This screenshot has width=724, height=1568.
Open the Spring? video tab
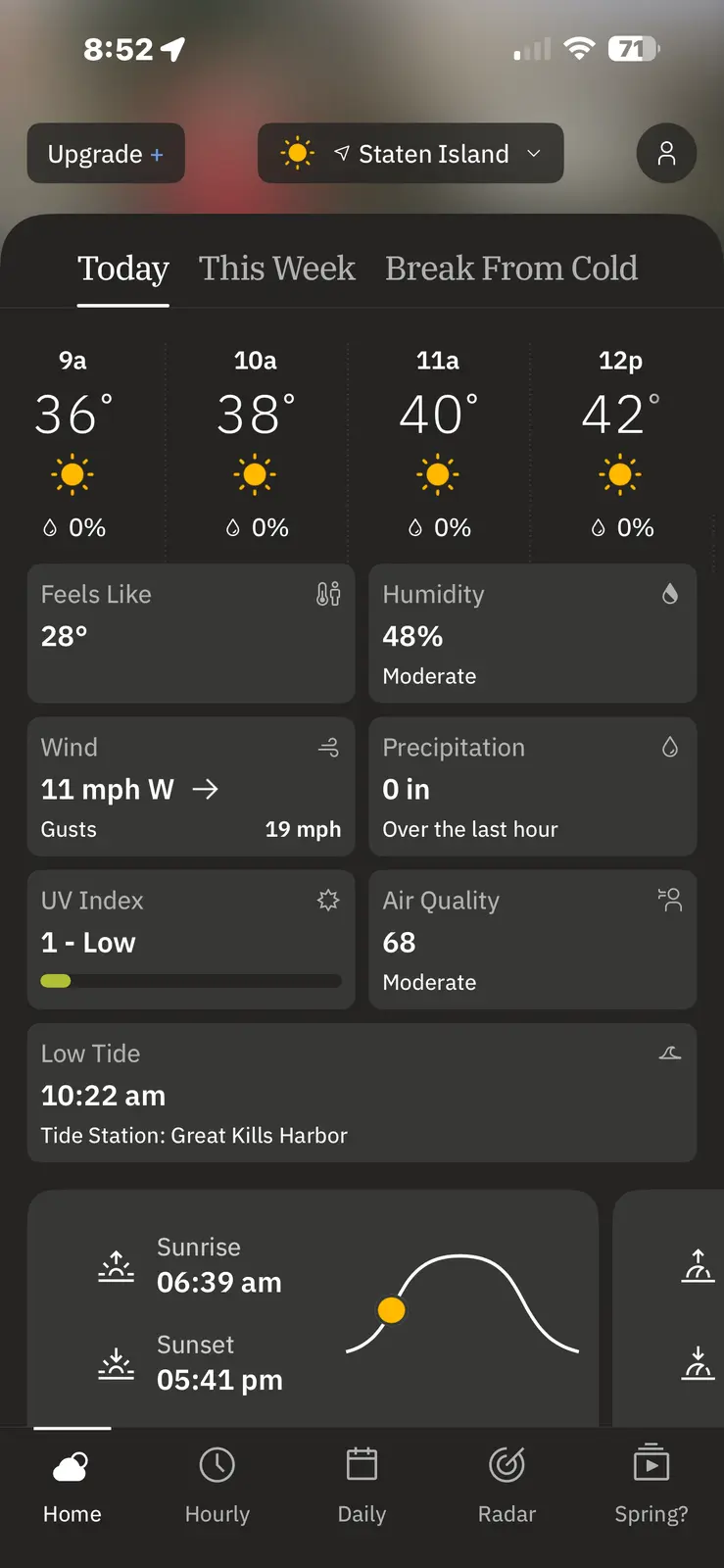coord(651,1486)
